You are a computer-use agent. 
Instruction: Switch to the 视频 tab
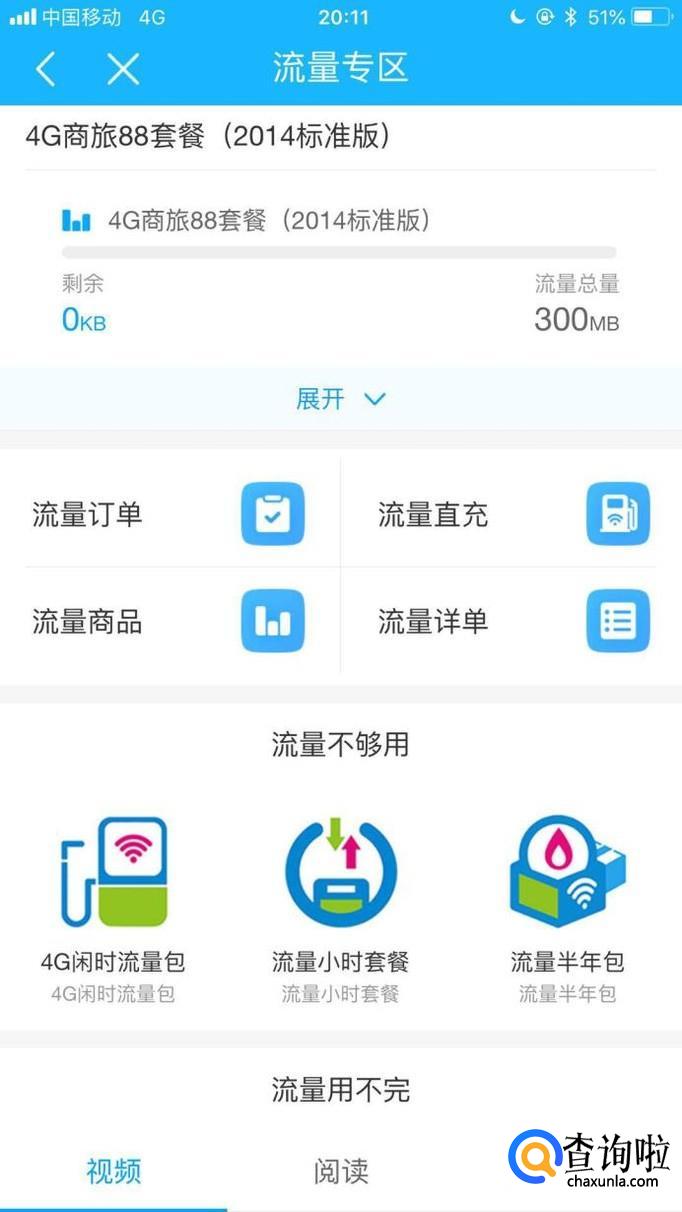[113, 1170]
